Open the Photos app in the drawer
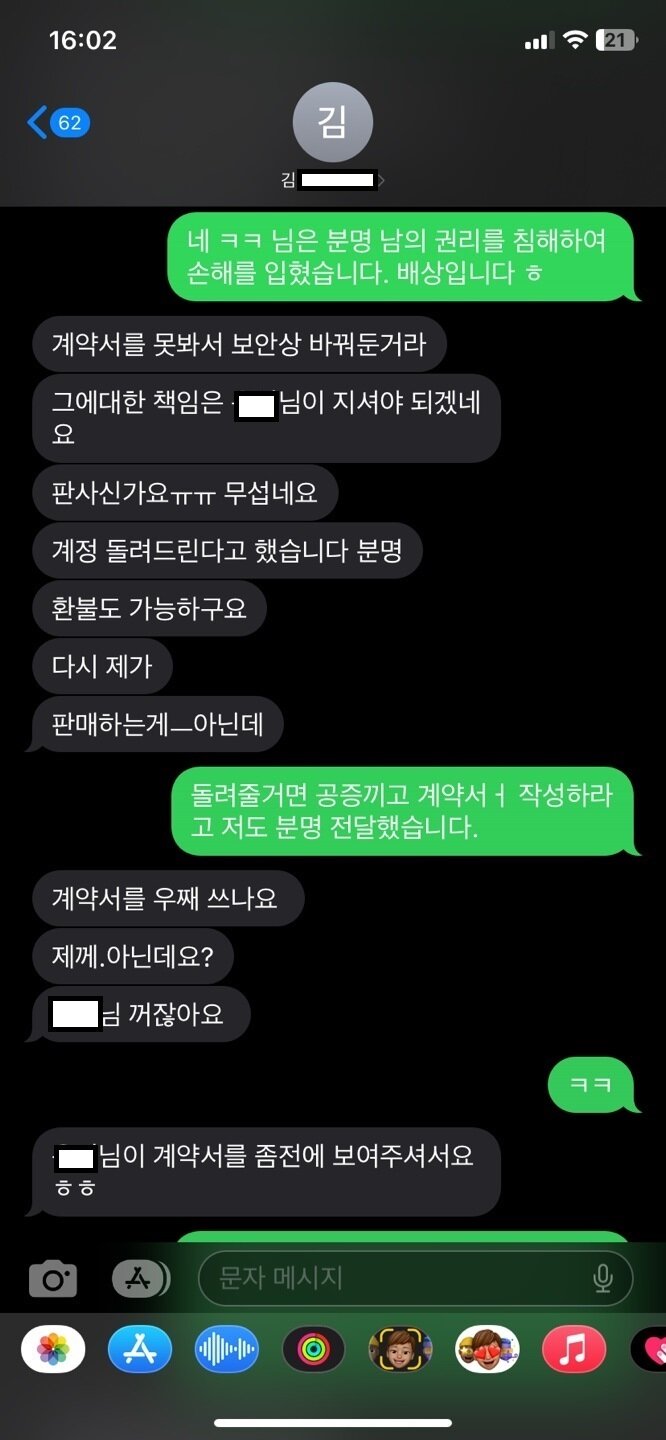Image resolution: width=666 pixels, height=1440 pixels. tap(53, 1351)
